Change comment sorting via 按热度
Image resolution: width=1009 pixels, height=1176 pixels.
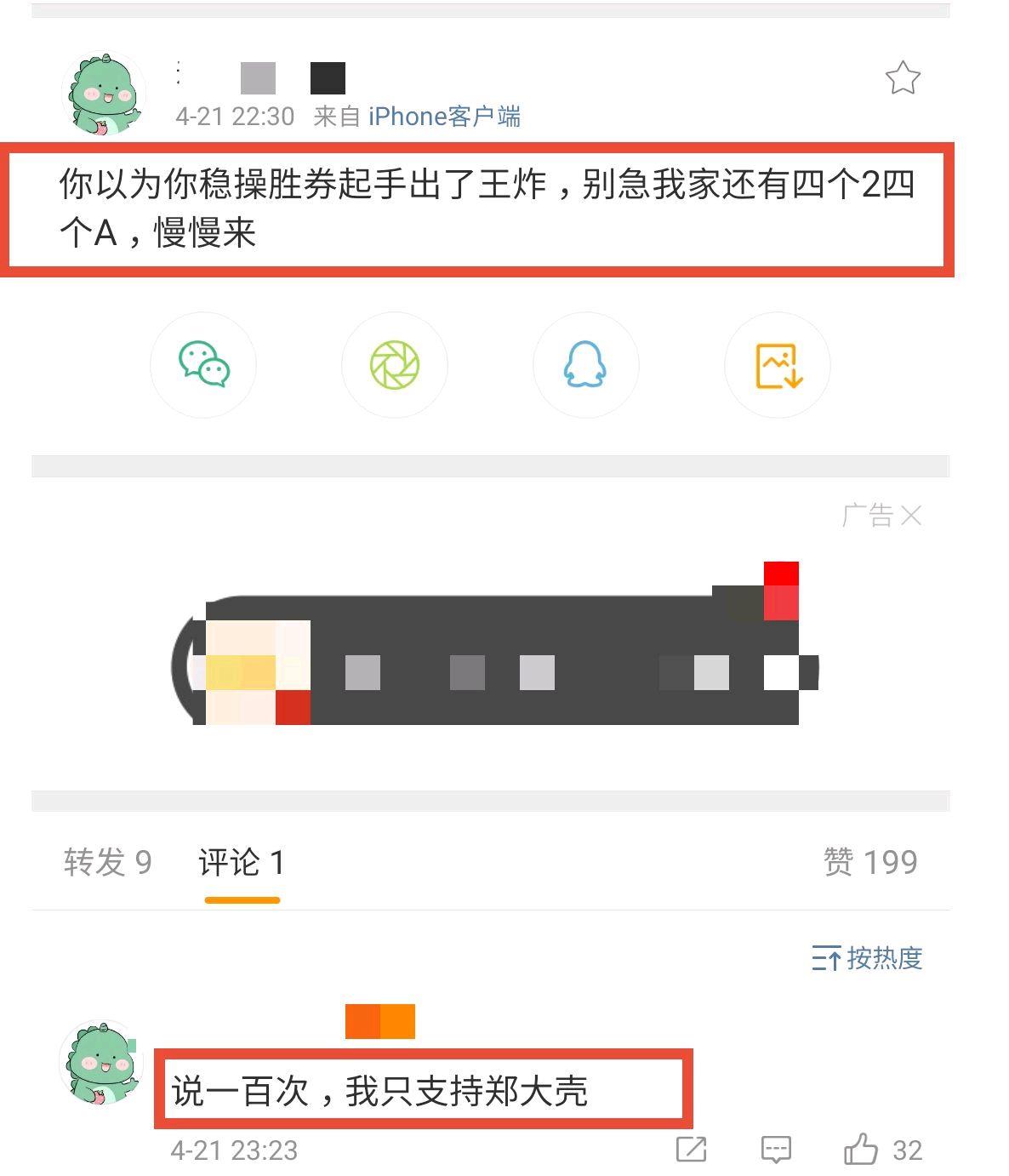[x=868, y=958]
